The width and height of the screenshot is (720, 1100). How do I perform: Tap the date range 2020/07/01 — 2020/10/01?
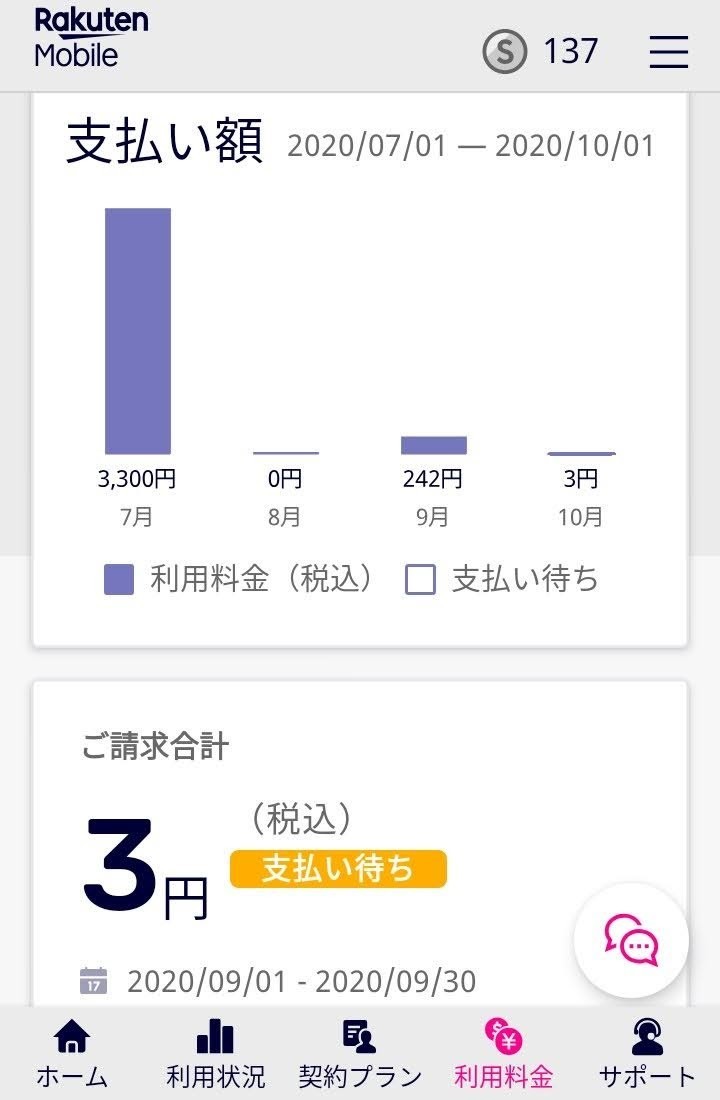coord(470,146)
